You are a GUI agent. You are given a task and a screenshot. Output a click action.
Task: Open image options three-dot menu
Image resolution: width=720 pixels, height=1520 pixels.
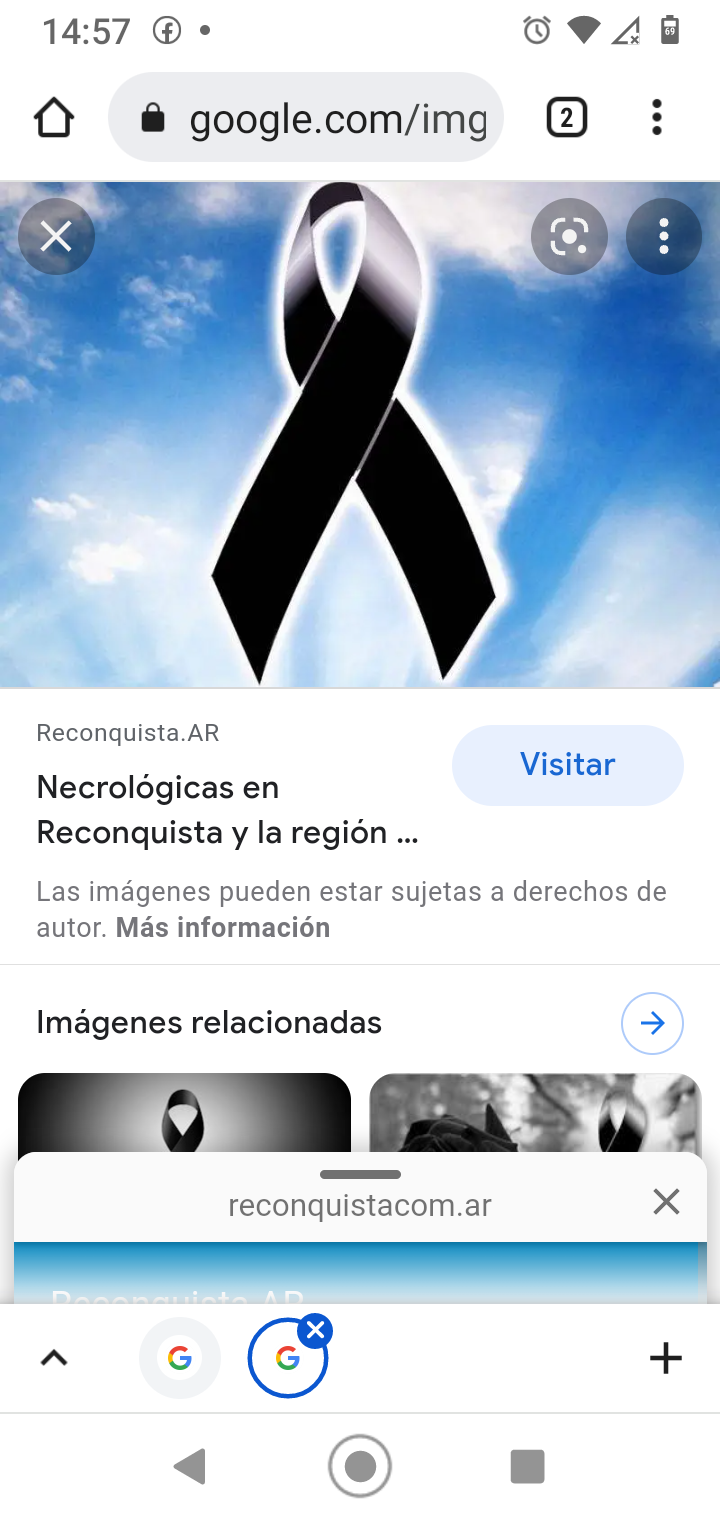pos(663,237)
